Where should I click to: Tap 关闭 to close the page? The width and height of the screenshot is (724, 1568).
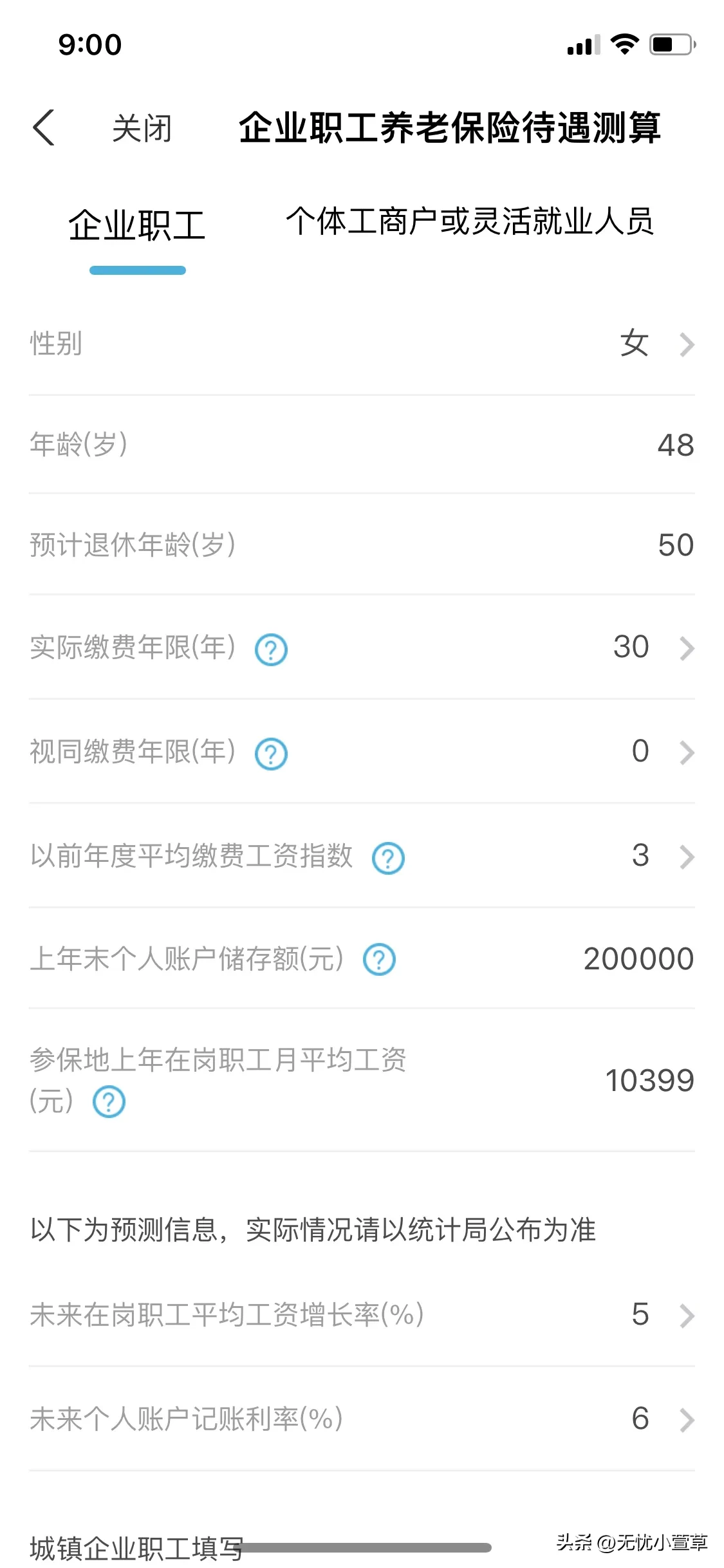click(142, 128)
